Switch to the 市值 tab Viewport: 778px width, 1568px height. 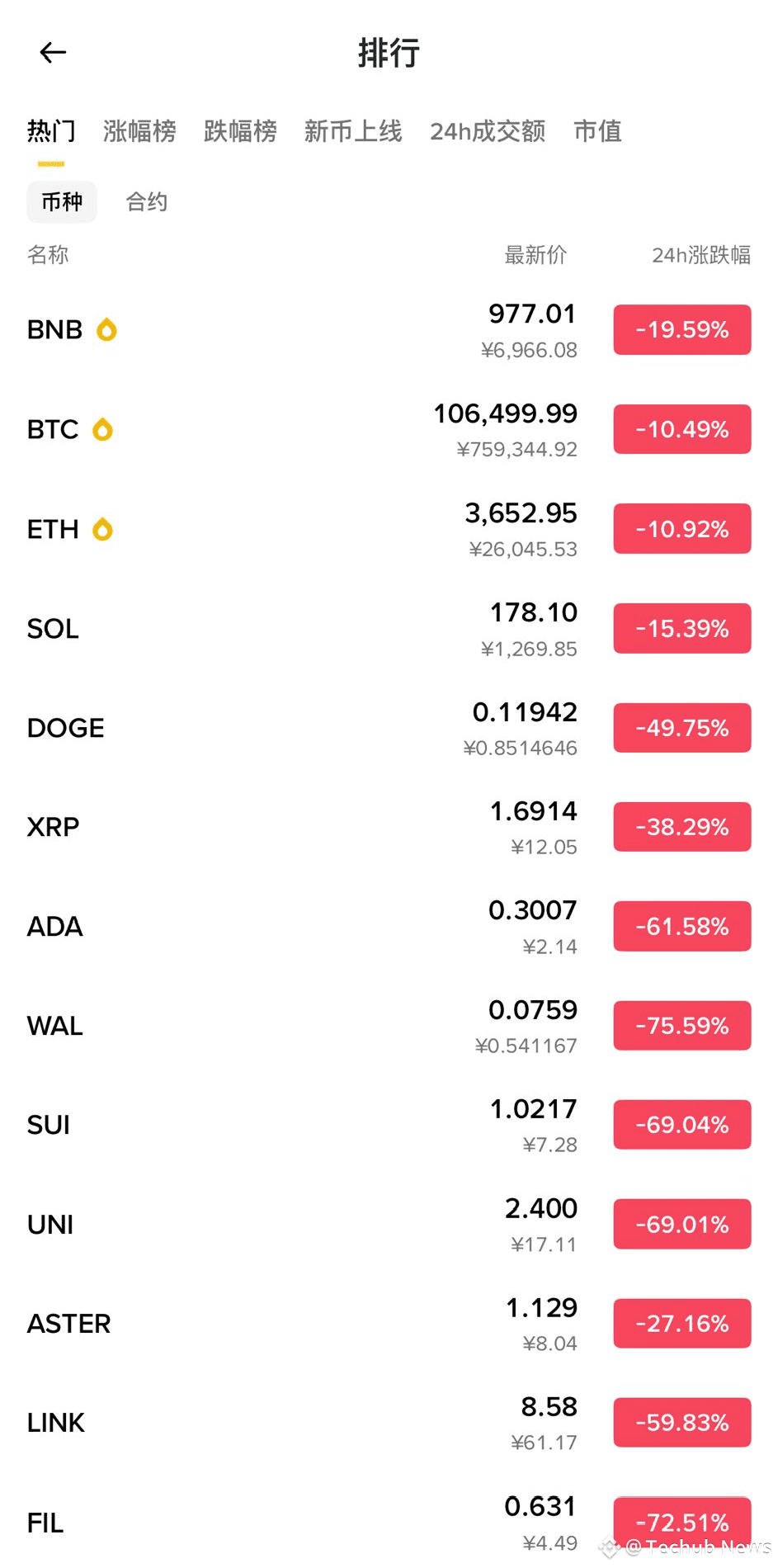597,131
